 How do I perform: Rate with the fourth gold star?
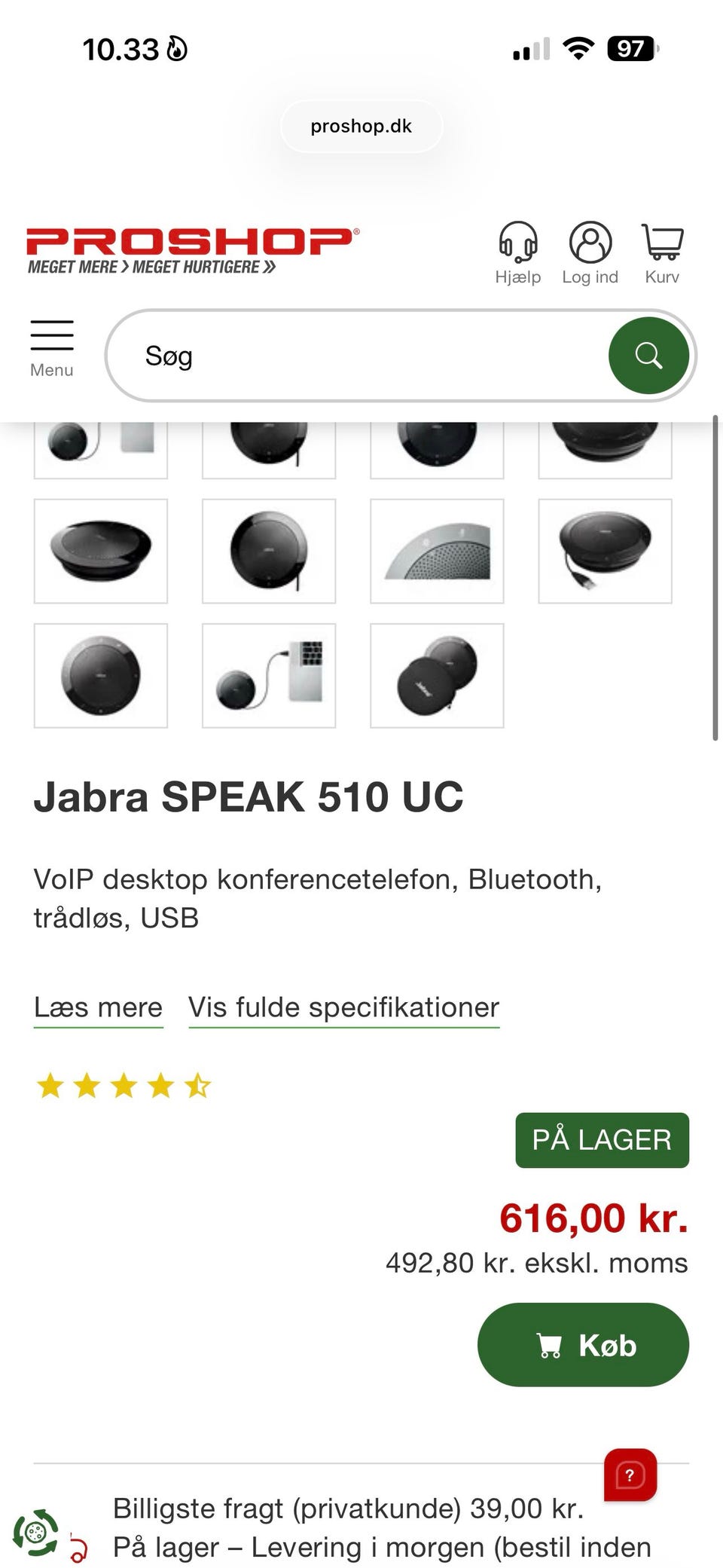coord(161,1086)
